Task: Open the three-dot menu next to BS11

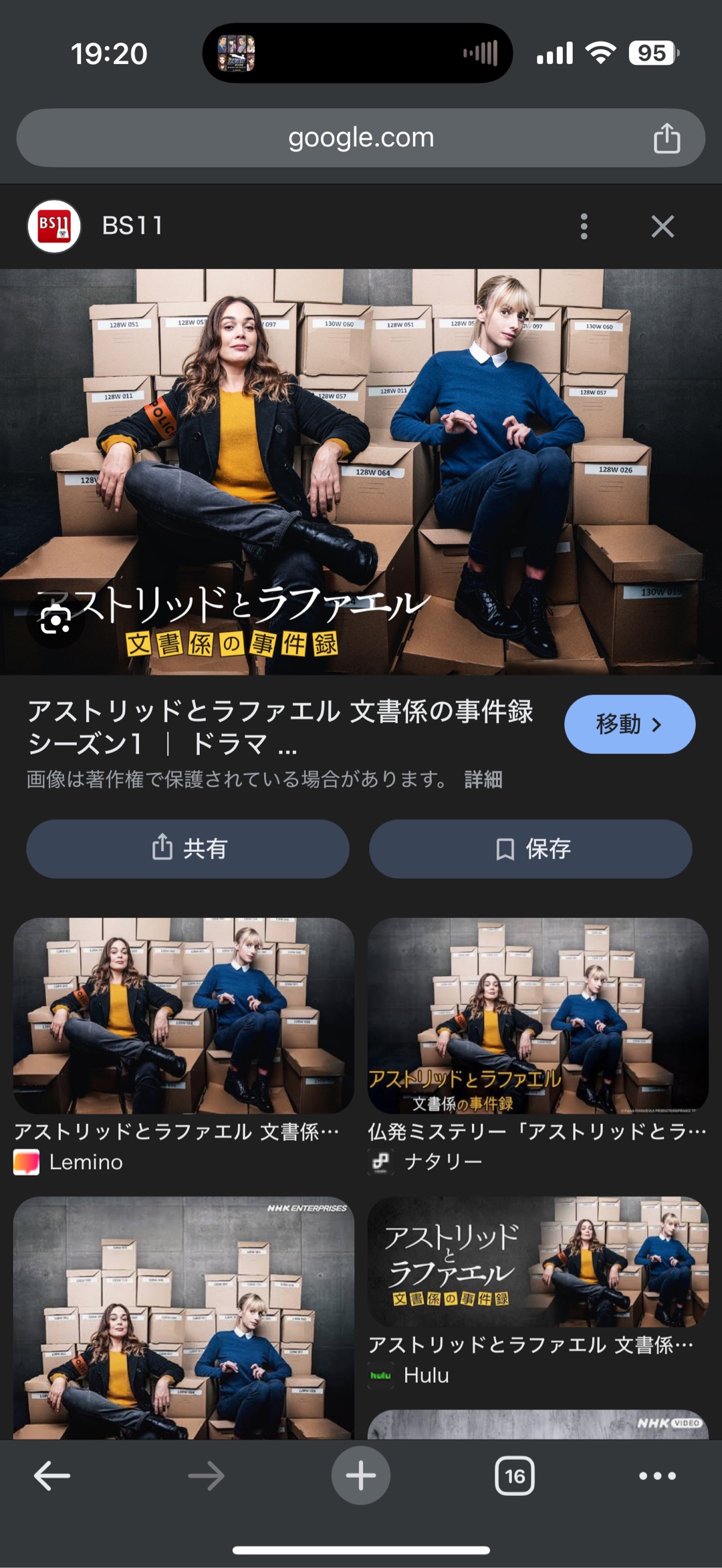Action: click(x=584, y=226)
